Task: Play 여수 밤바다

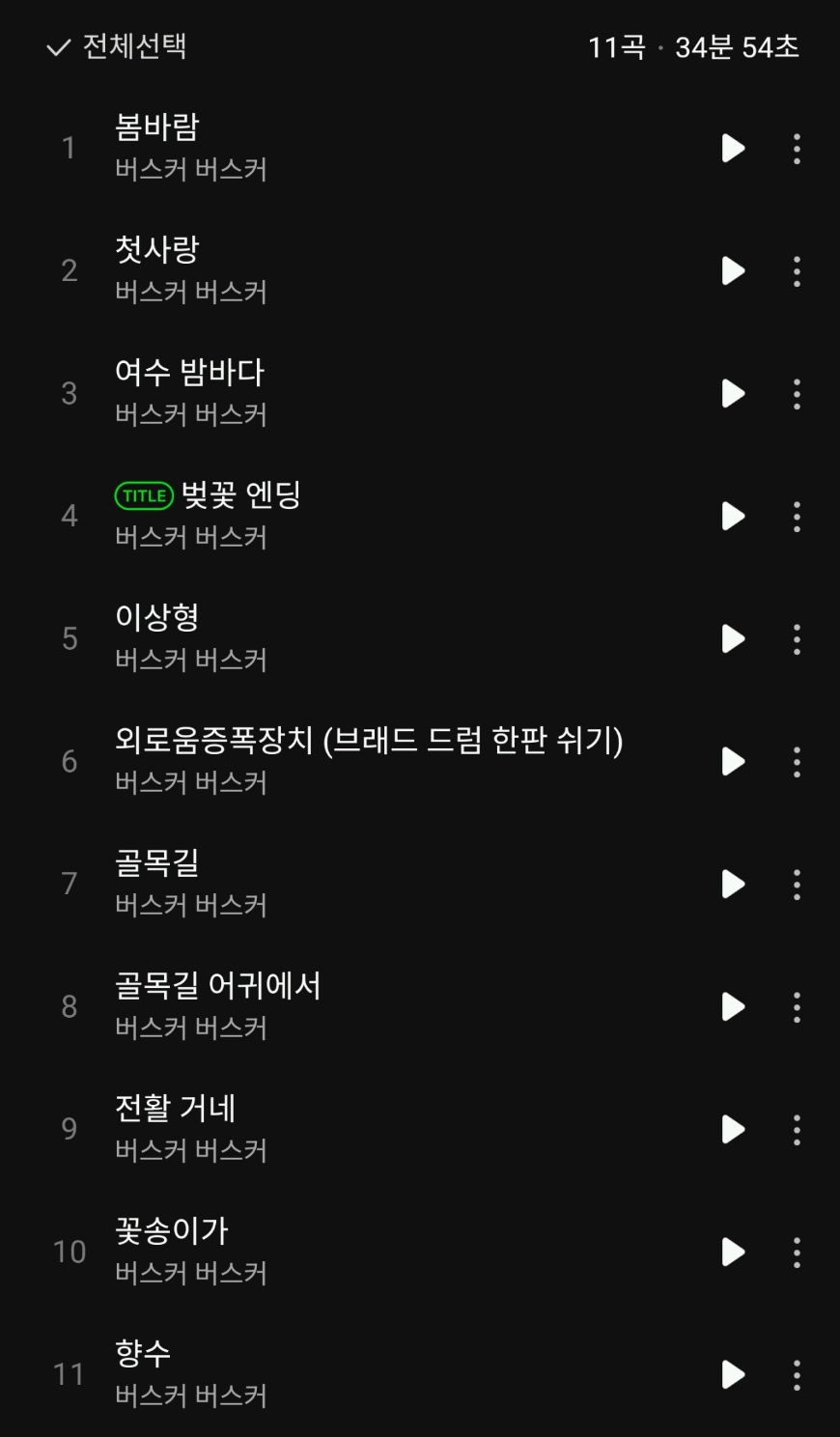Action: tap(733, 393)
